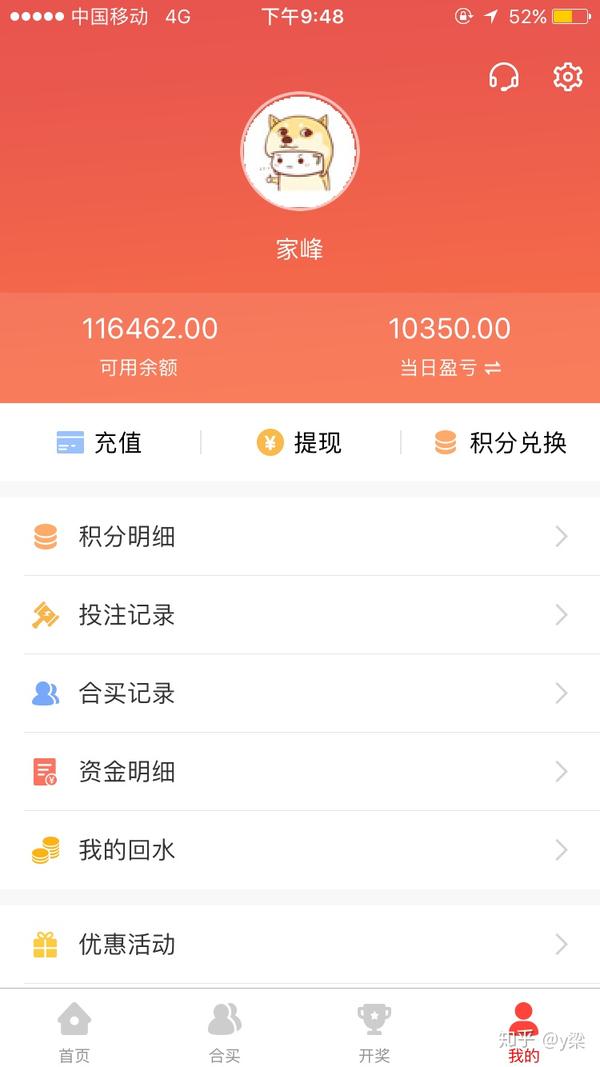Toggle the 当日盈亏 switch arrows

click(492, 368)
